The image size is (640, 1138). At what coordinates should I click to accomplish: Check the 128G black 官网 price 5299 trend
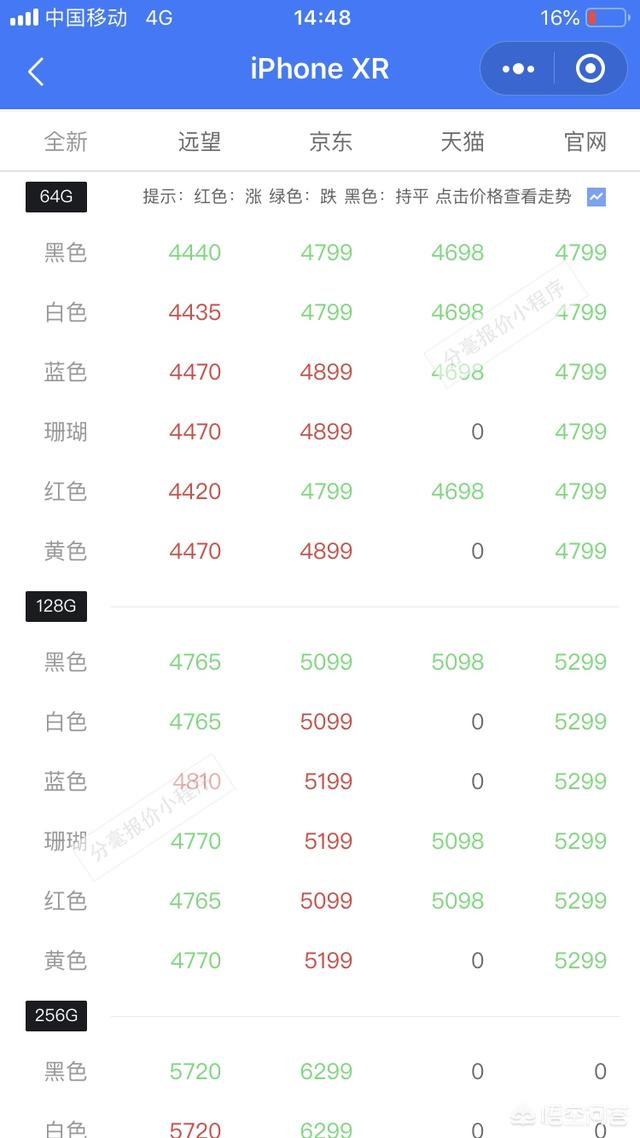point(580,662)
